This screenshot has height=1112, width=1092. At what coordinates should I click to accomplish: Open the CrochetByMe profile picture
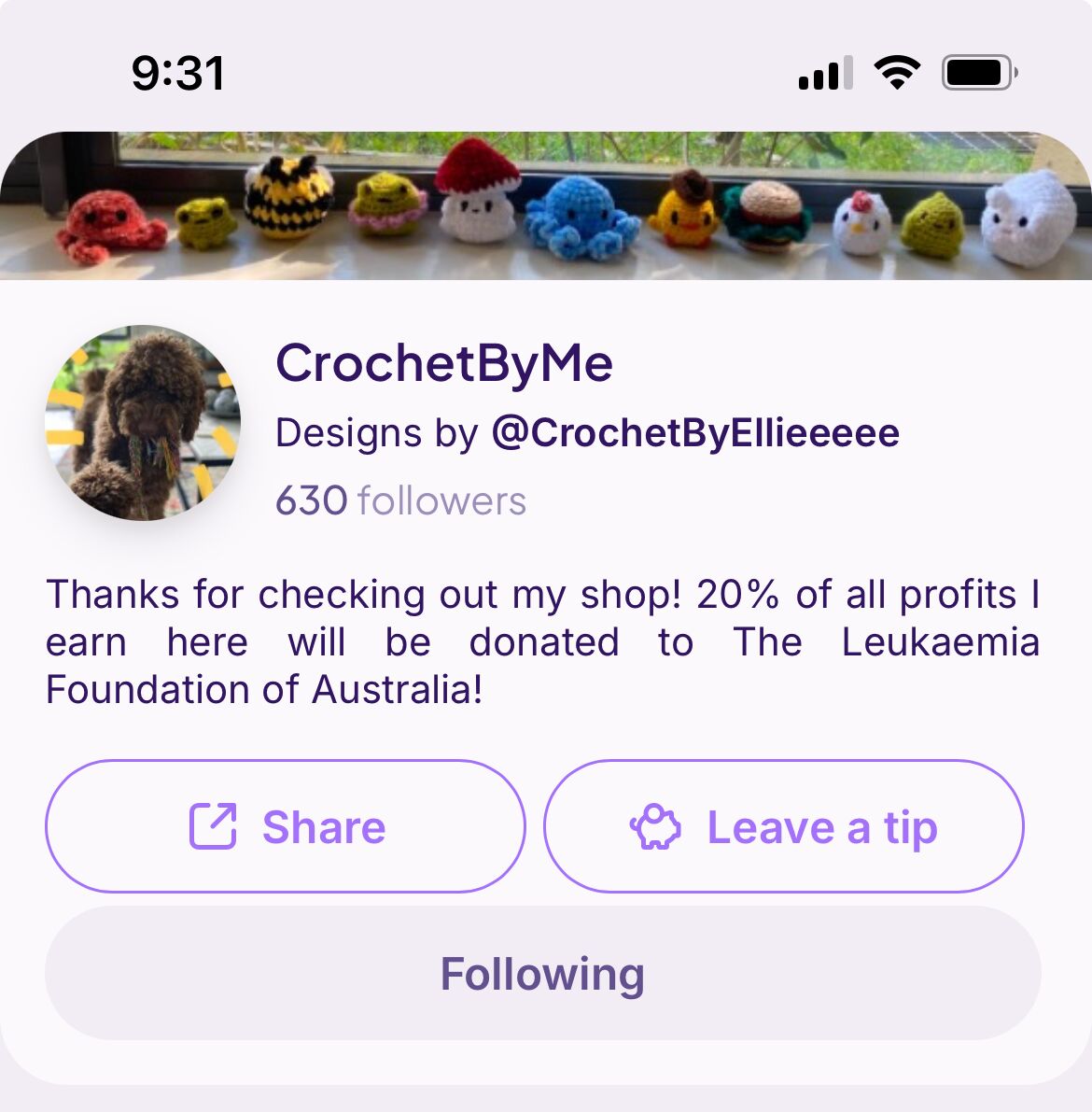pos(143,423)
